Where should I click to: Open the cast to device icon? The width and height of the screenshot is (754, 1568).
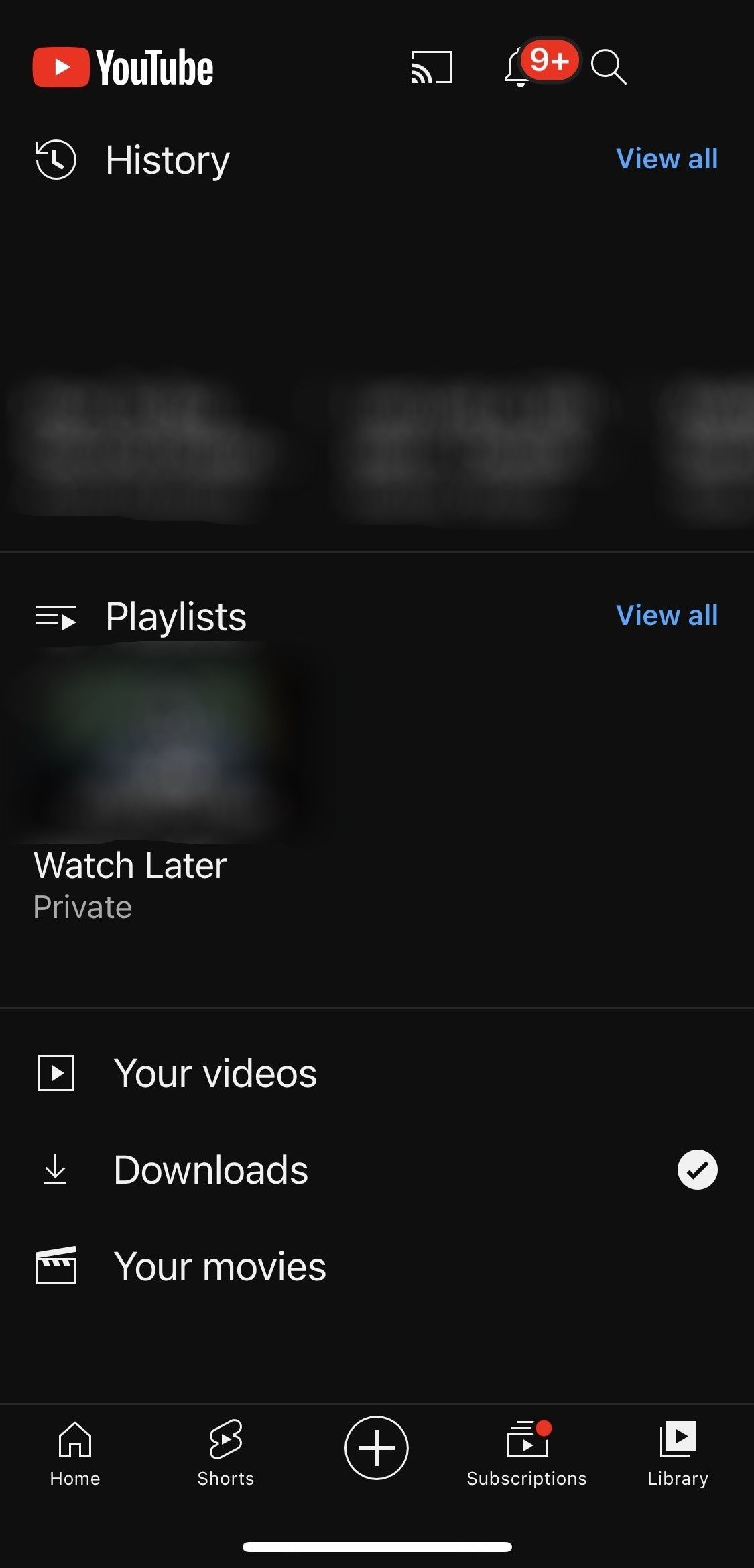[432, 68]
